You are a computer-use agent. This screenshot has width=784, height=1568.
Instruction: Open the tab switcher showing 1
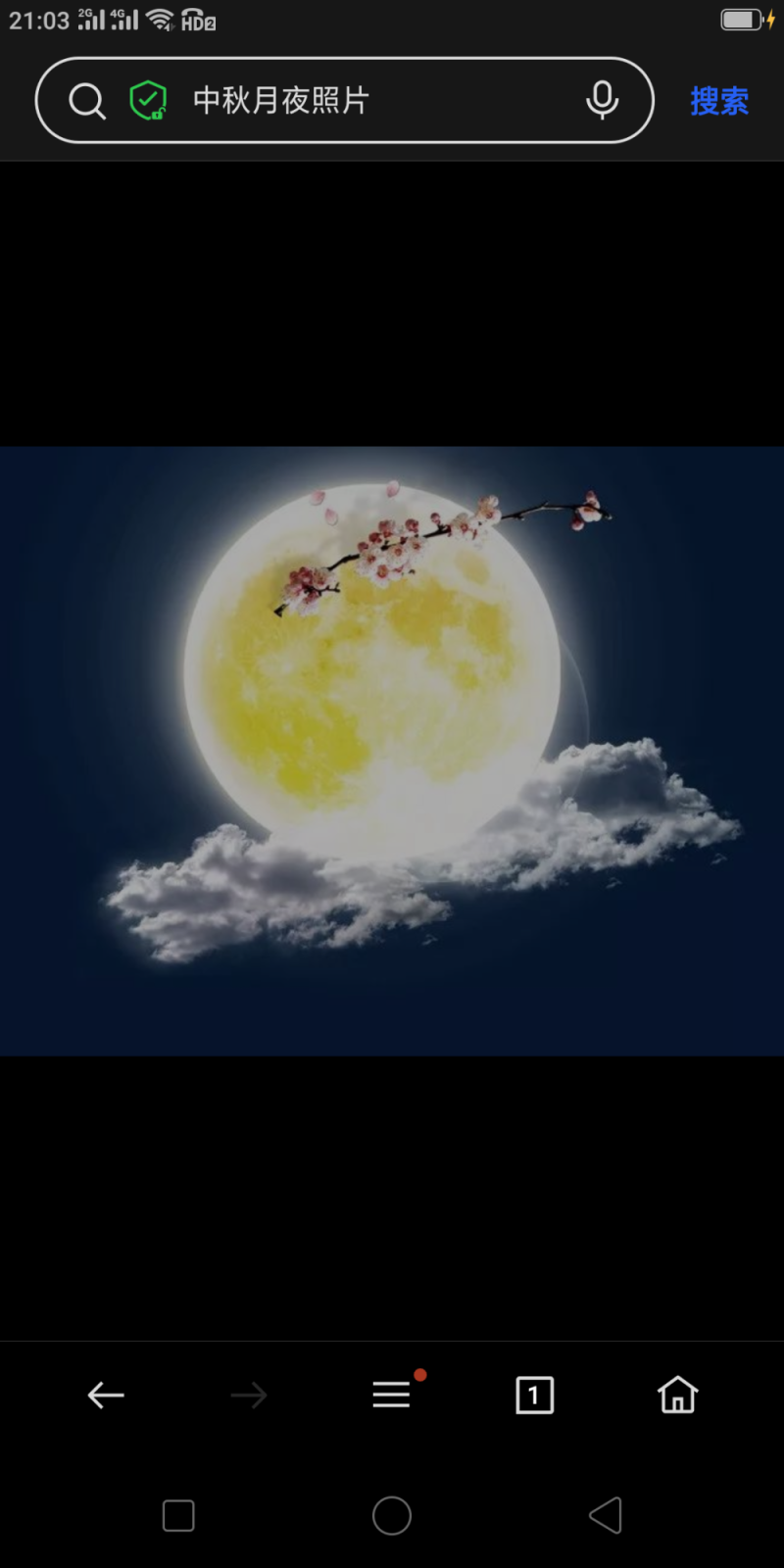[x=534, y=1395]
